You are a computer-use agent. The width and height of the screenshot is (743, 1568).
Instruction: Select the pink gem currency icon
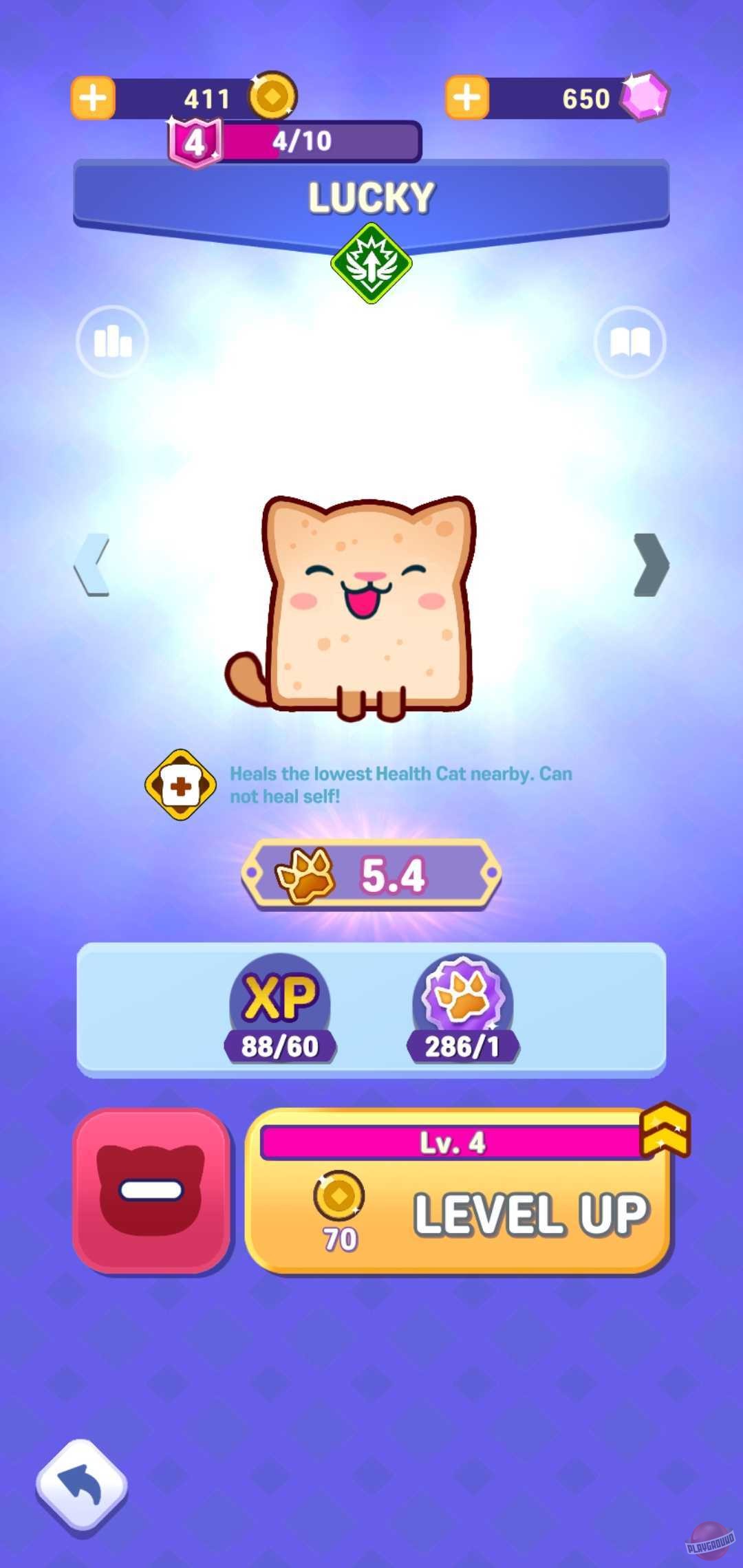(645, 97)
